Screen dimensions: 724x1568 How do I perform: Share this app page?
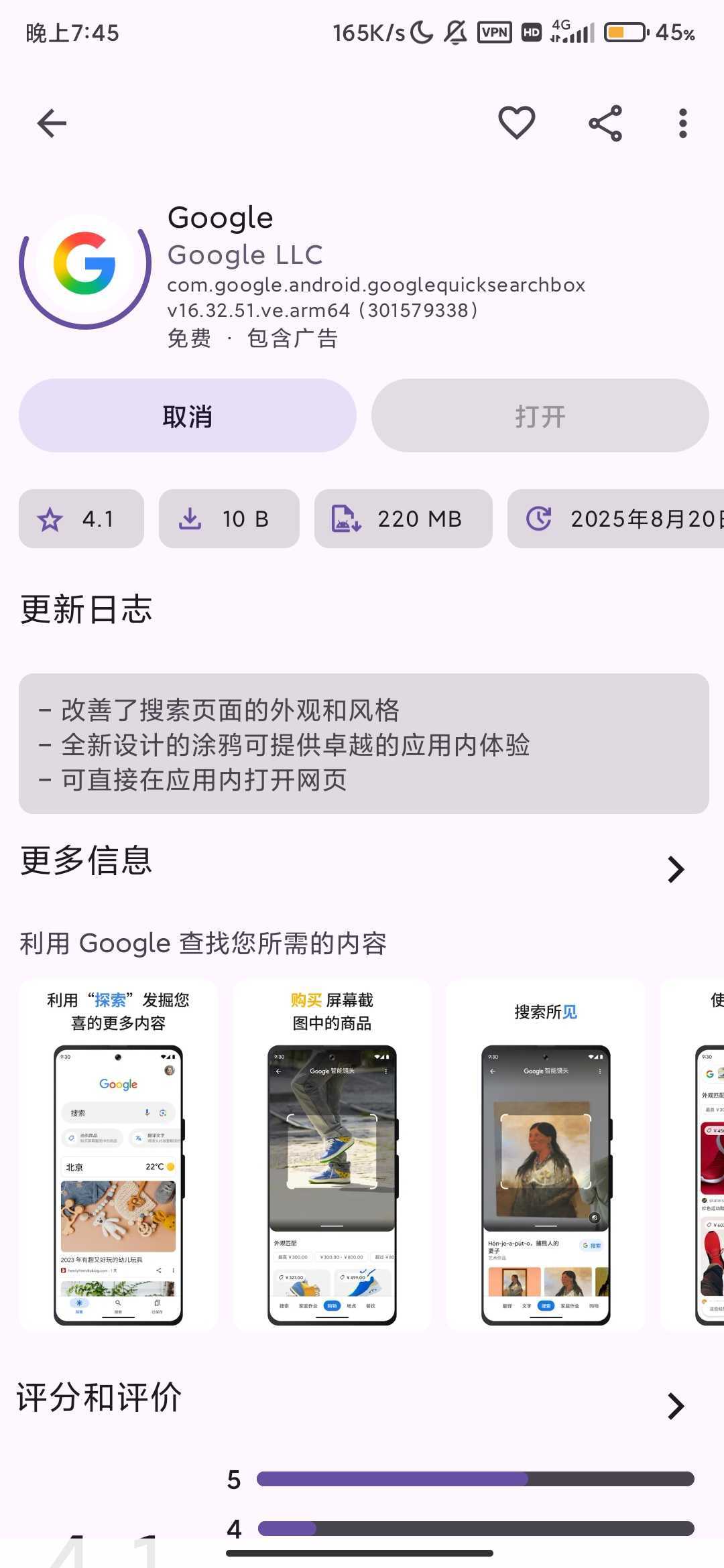pos(605,123)
